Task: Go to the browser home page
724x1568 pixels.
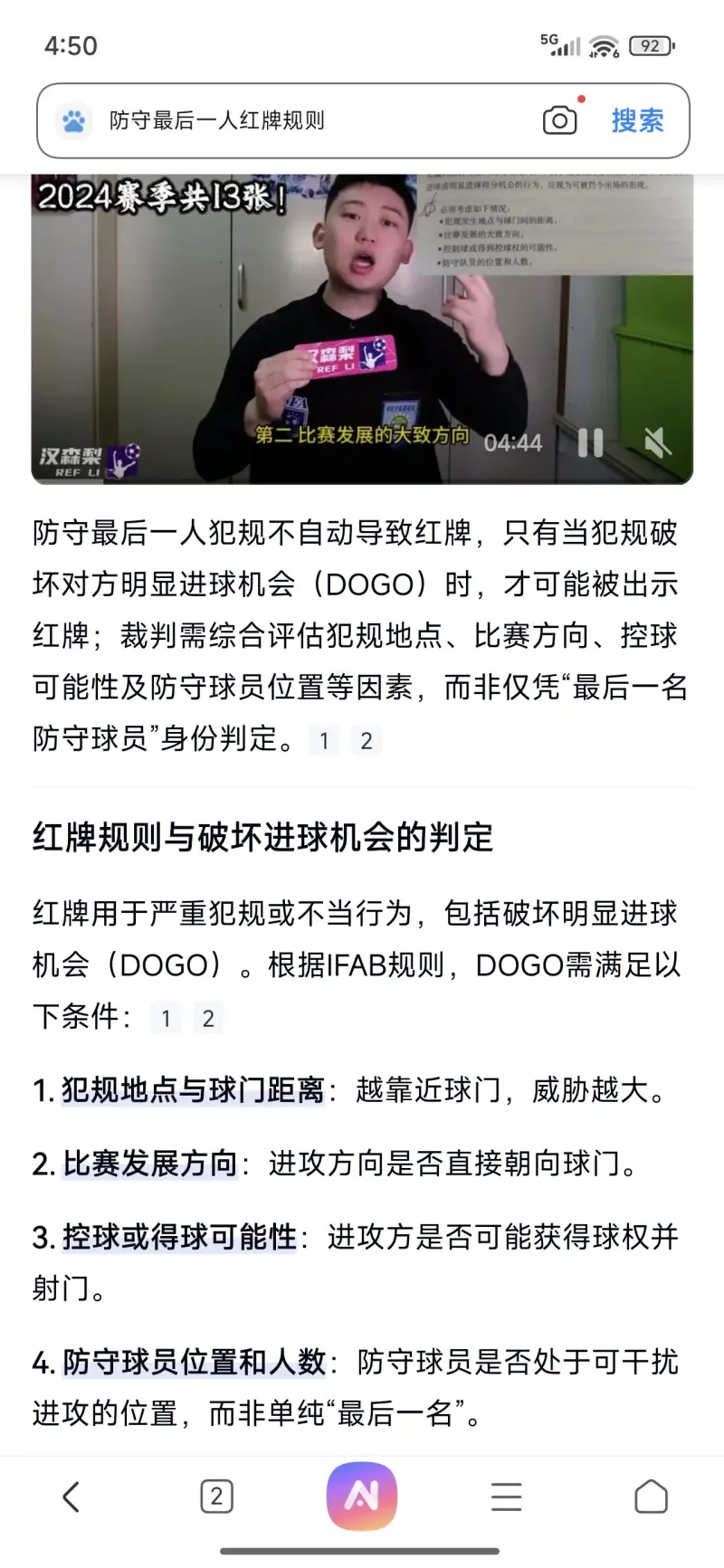Action: [x=651, y=1497]
